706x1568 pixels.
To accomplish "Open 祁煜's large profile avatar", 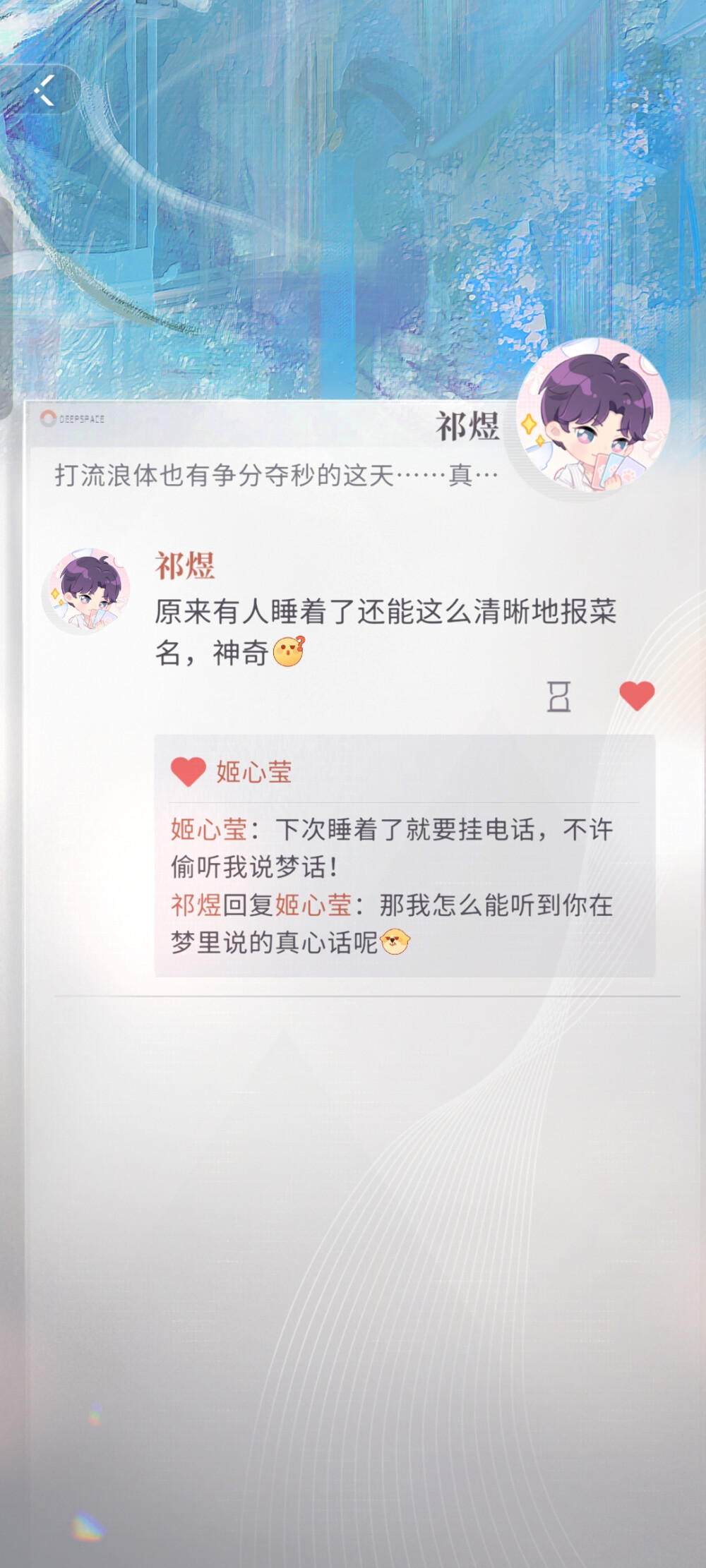I will pos(593,414).
